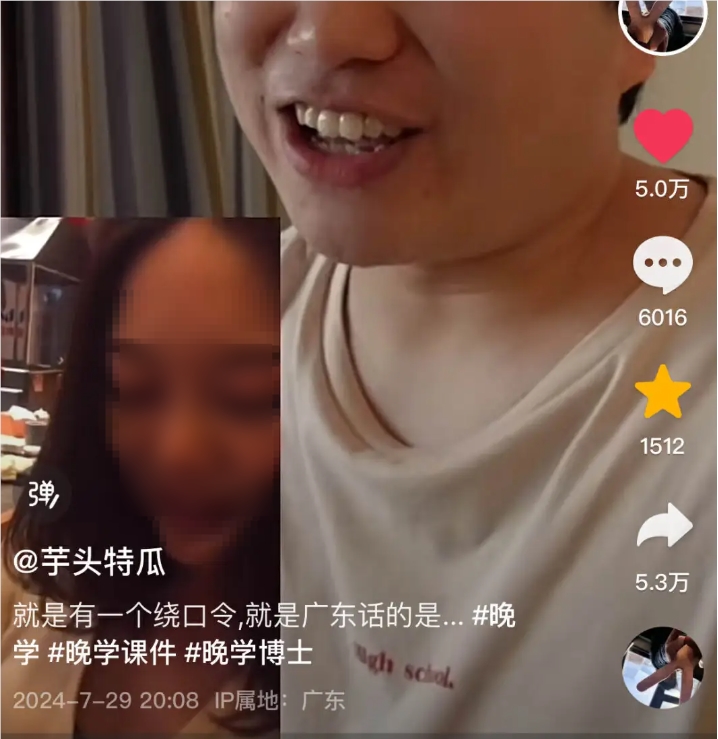Share this video using the arrow icon
Image resolution: width=718 pixels, height=739 pixels.
(663, 525)
